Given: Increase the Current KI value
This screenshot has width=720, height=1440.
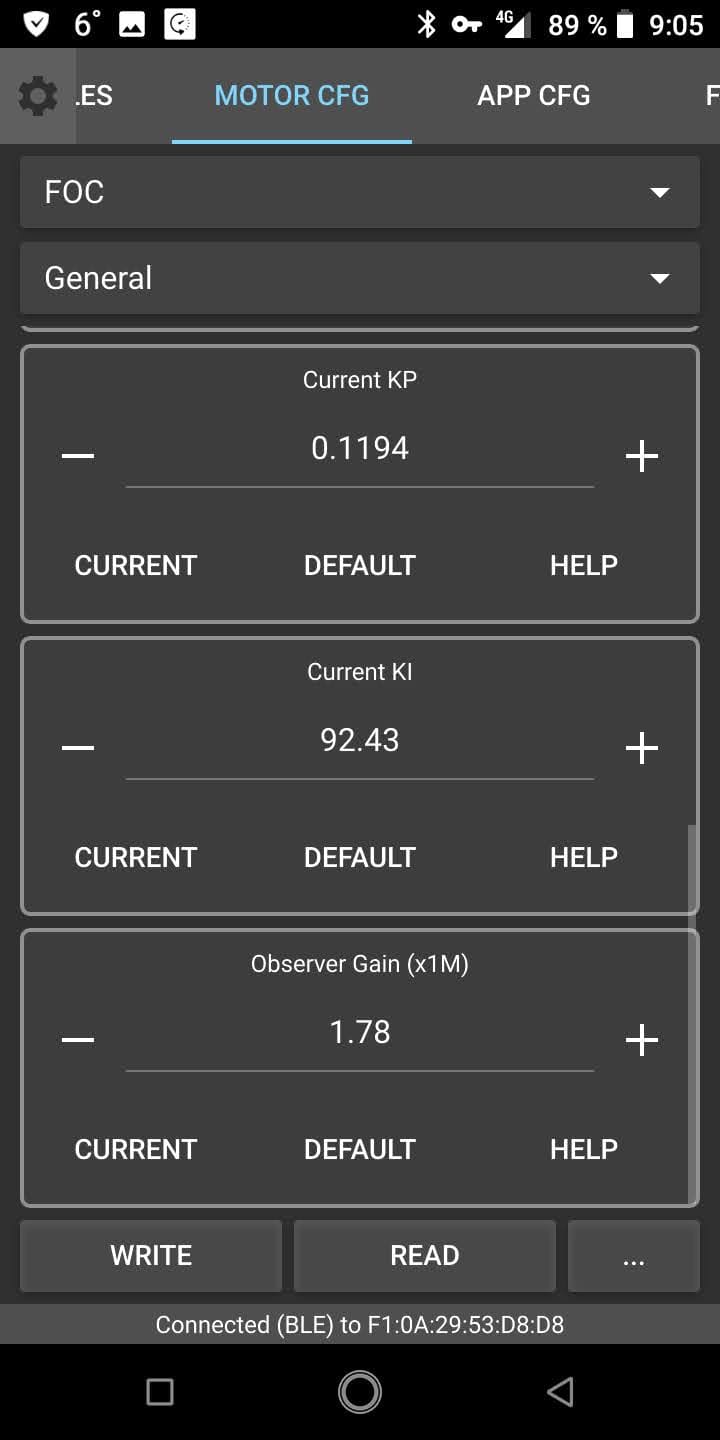Looking at the screenshot, I should click(641, 748).
